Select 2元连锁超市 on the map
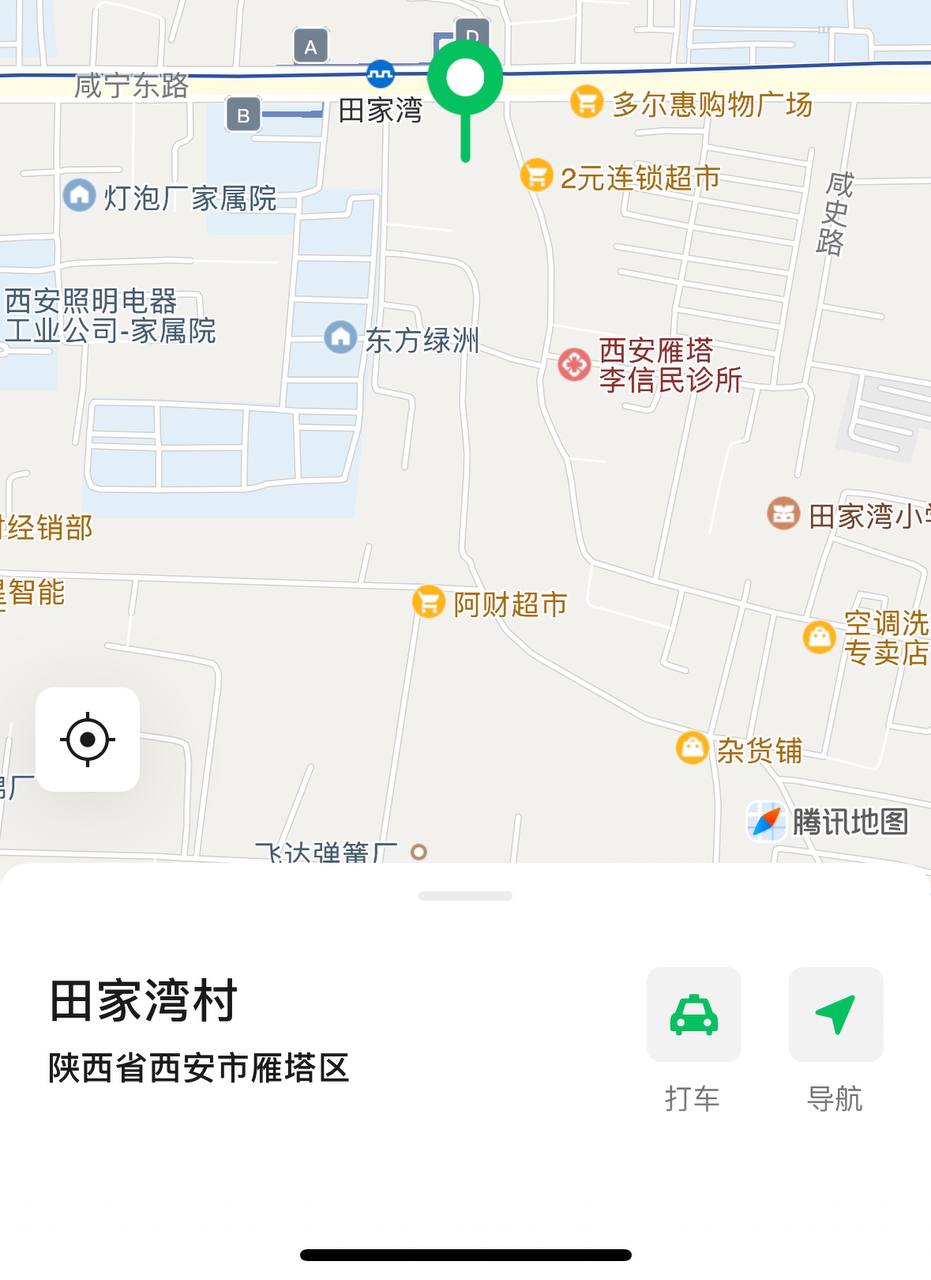 537,175
